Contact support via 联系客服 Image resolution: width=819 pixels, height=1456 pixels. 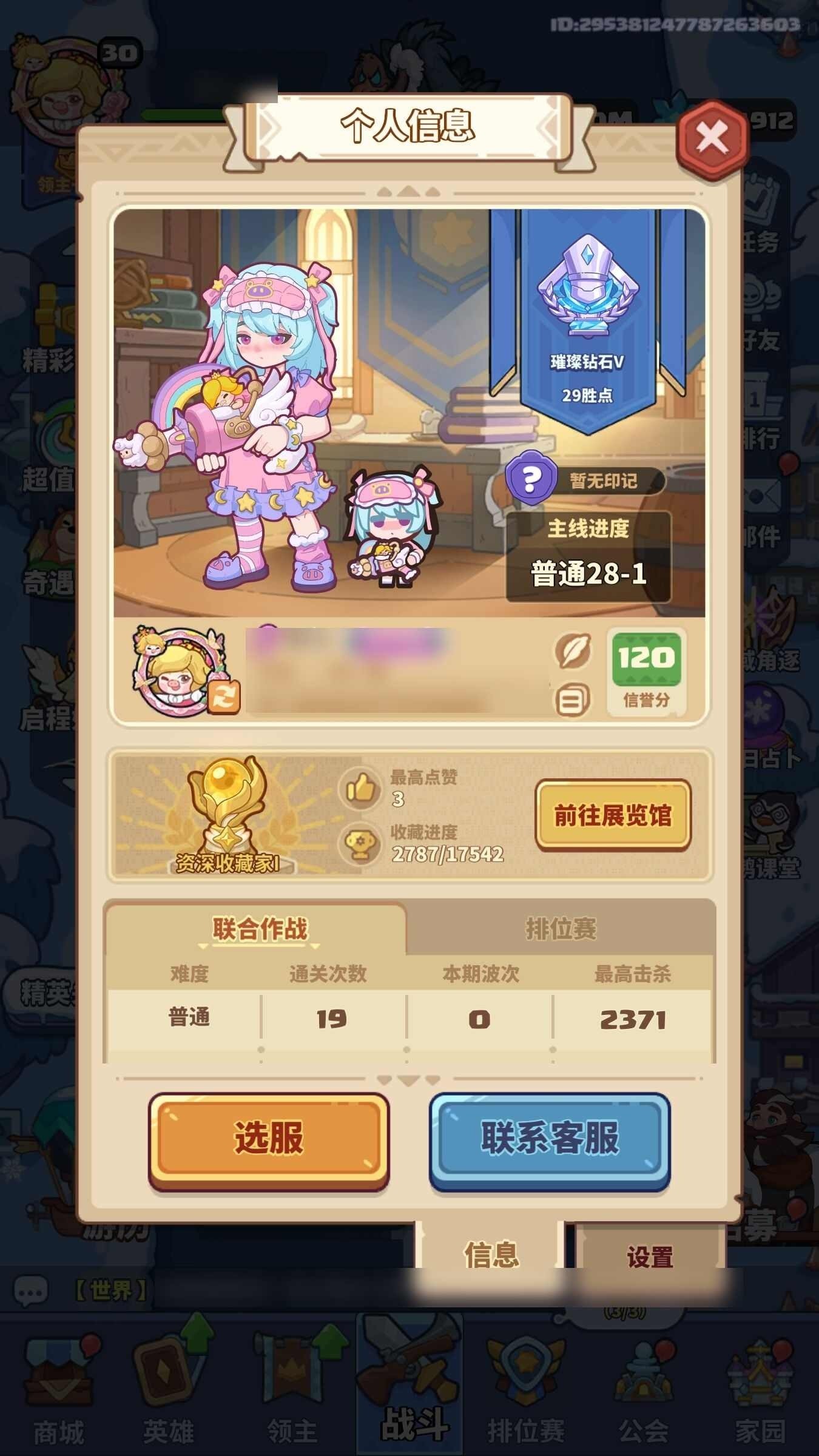coord(550,1138)
